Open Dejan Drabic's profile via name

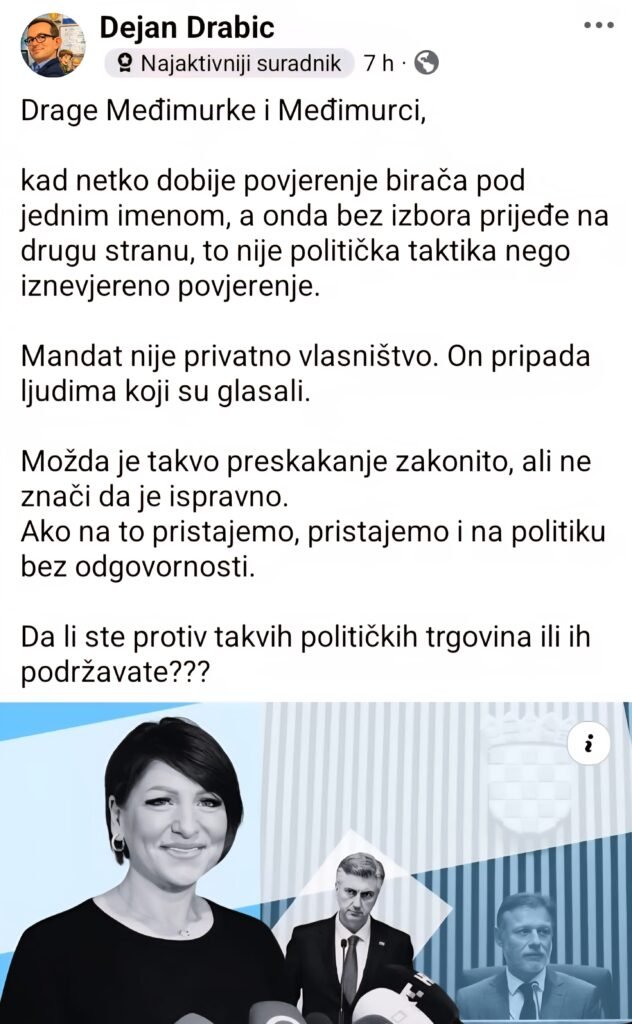coord(188,27)
